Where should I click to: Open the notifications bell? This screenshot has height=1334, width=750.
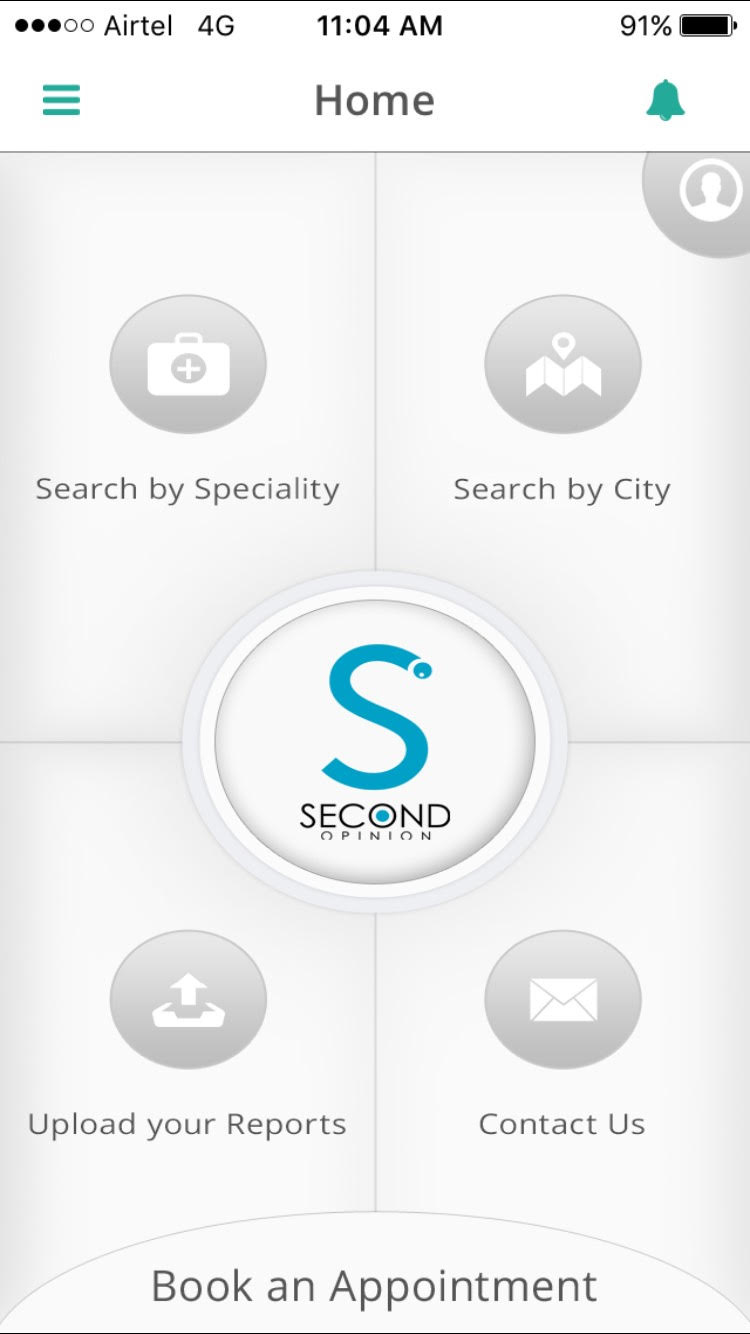(665, 101)
